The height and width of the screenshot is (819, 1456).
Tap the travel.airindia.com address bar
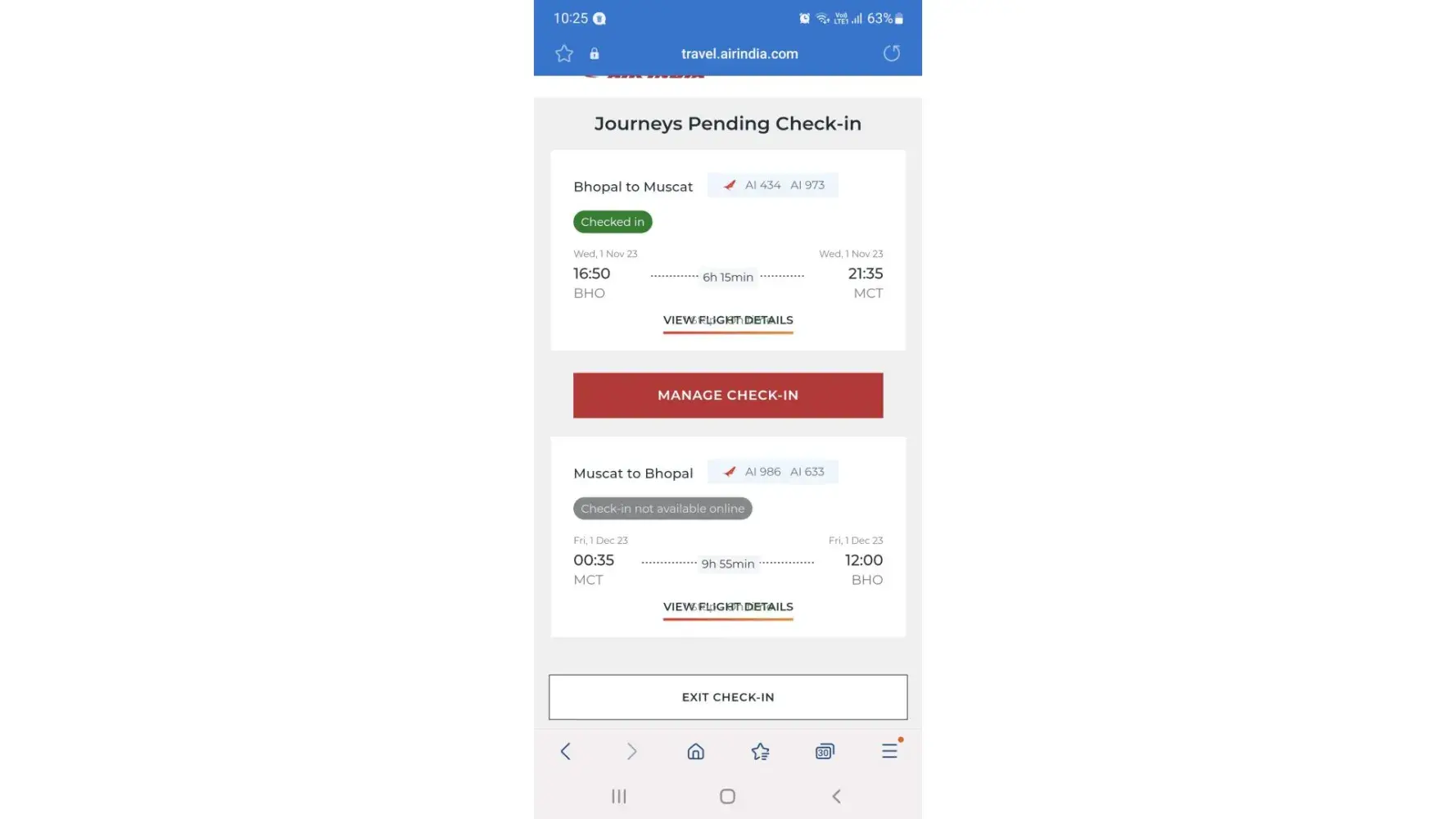[x=739, y=54]
